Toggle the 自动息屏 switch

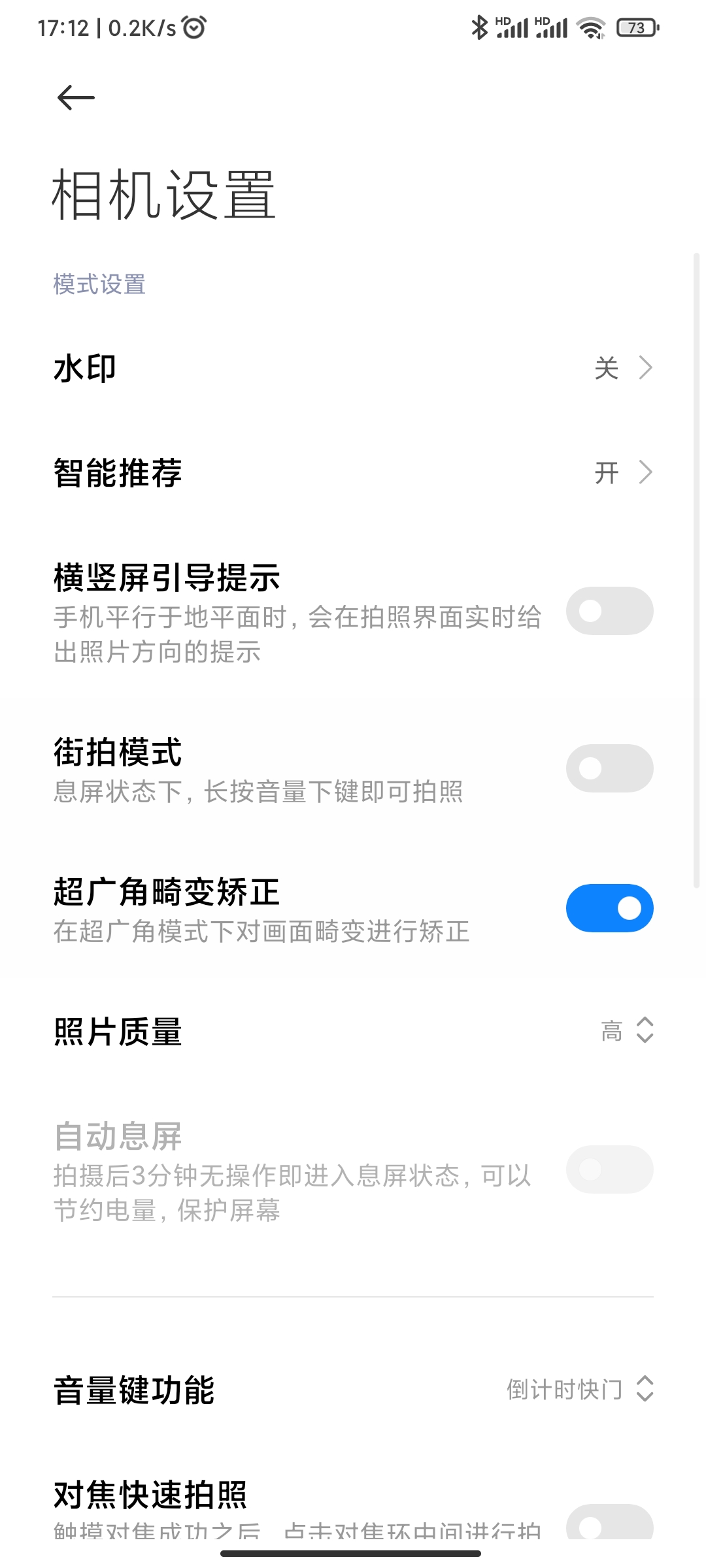click(x=609, y=1169)
